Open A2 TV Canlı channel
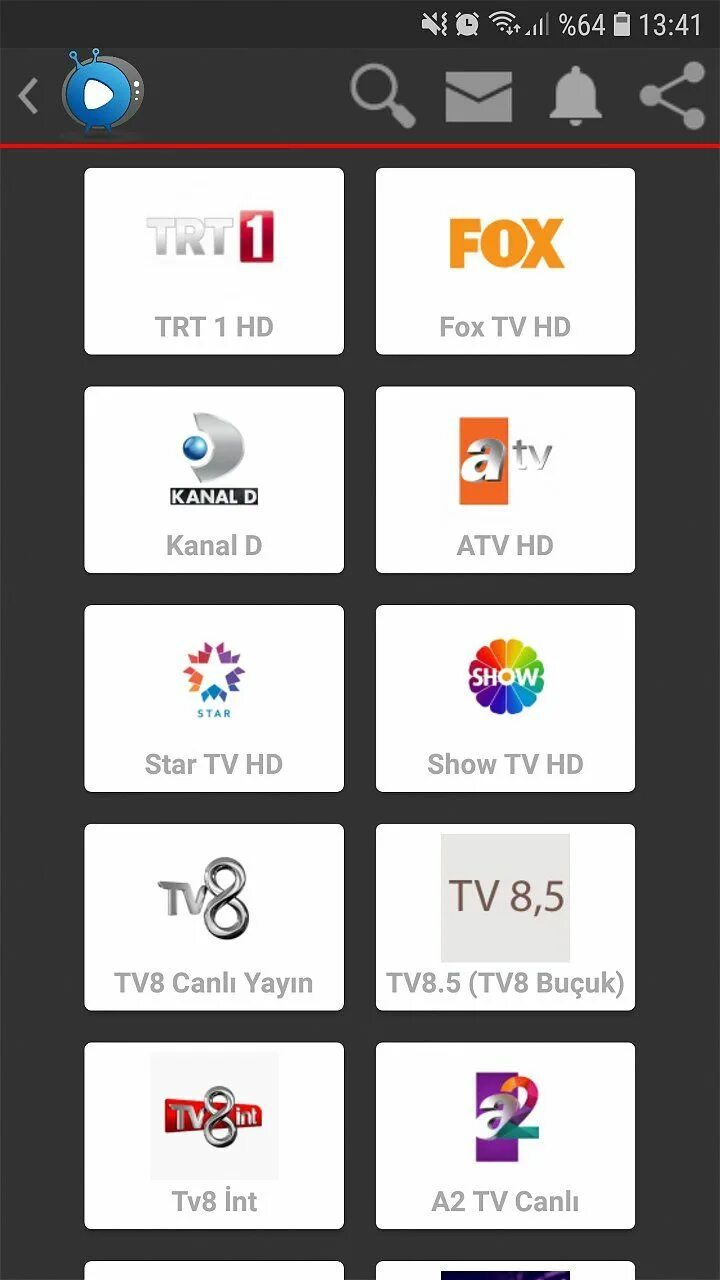720x1280 pixels. (505, 1136)
